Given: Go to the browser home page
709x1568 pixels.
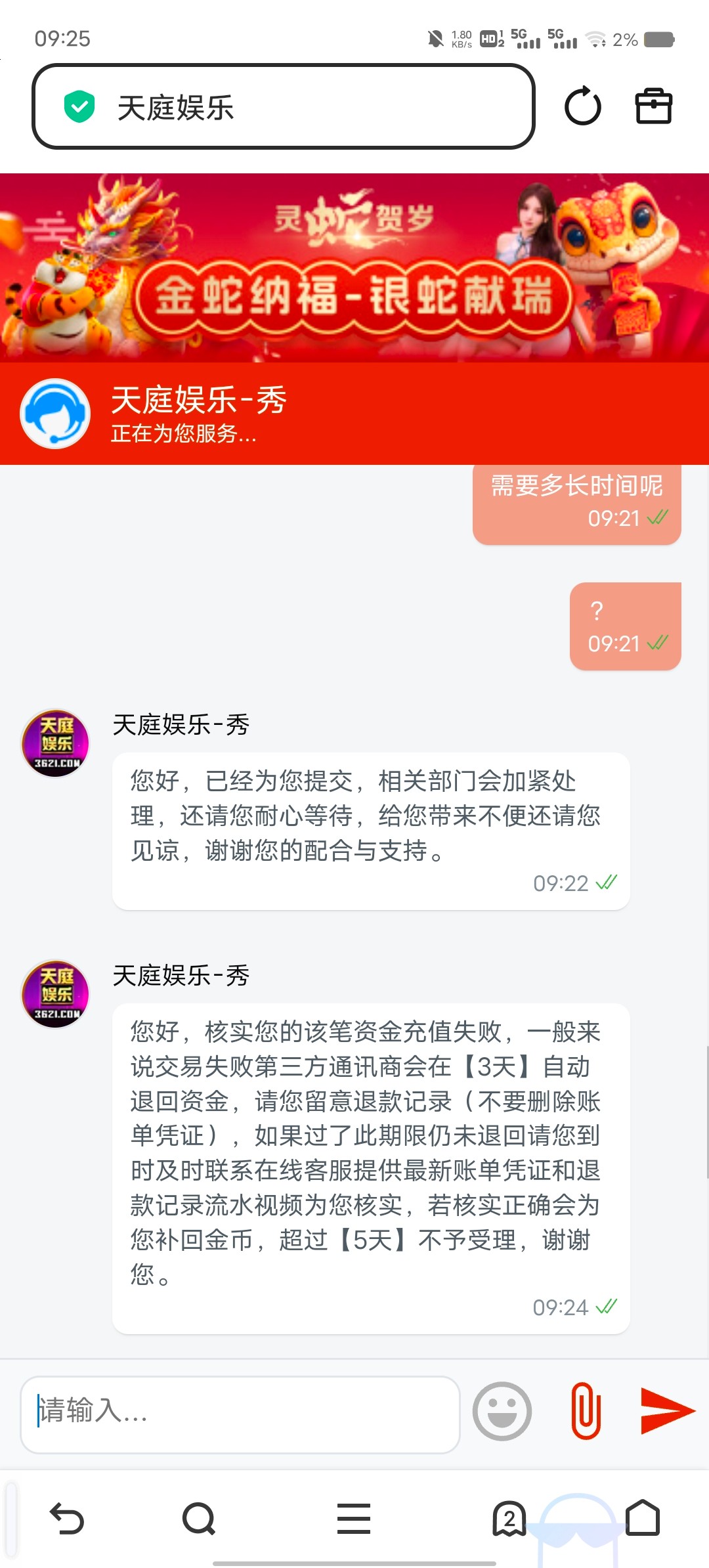Looking at the screenshot, I should coord(642,1517).
